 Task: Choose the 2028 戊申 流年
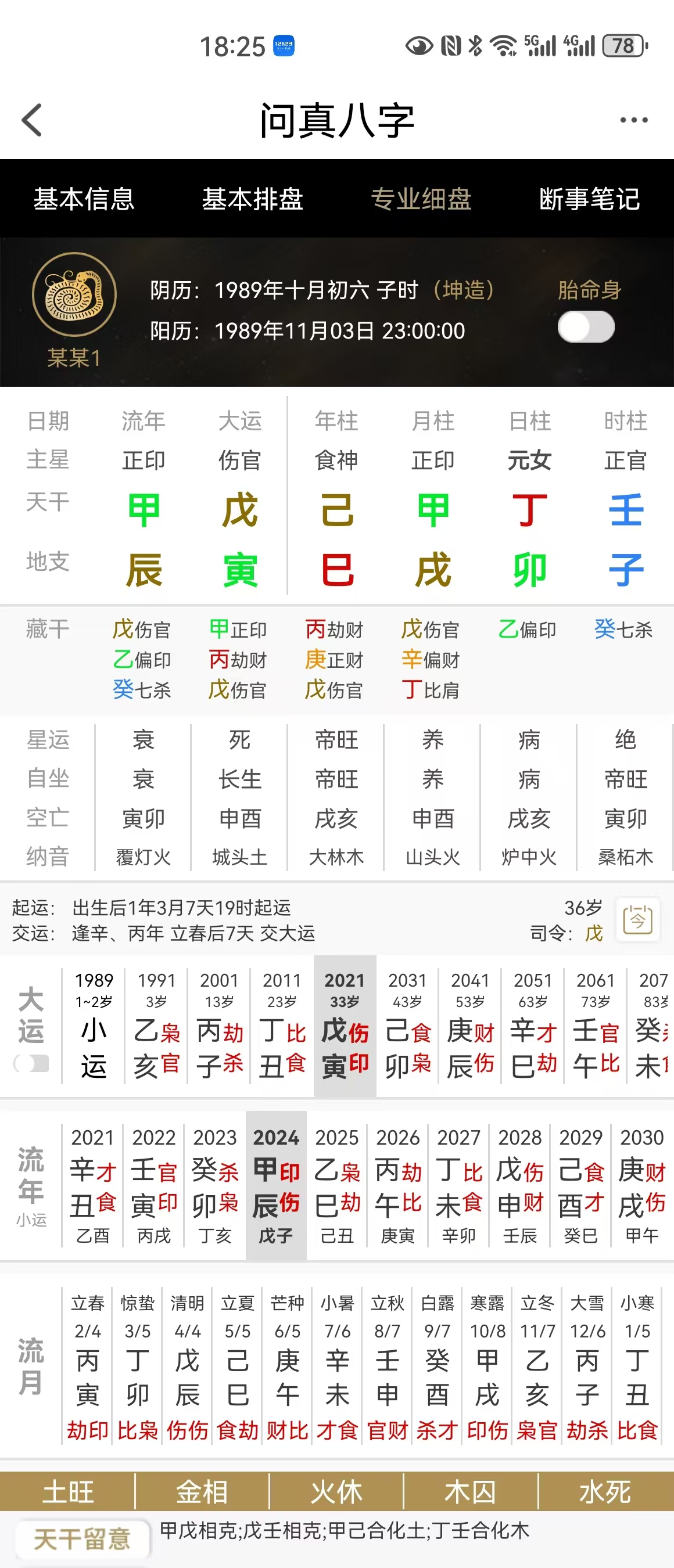(x=520, y=1184)
